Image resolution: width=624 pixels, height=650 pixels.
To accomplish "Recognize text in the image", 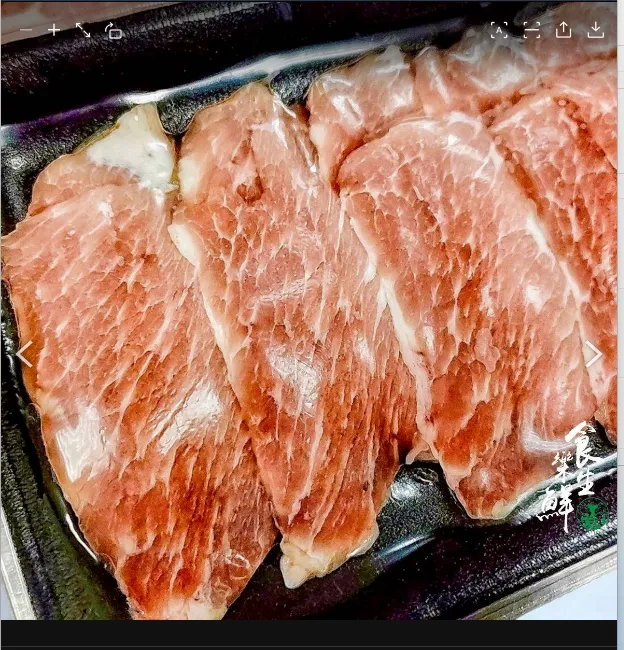I will (499, 30).
